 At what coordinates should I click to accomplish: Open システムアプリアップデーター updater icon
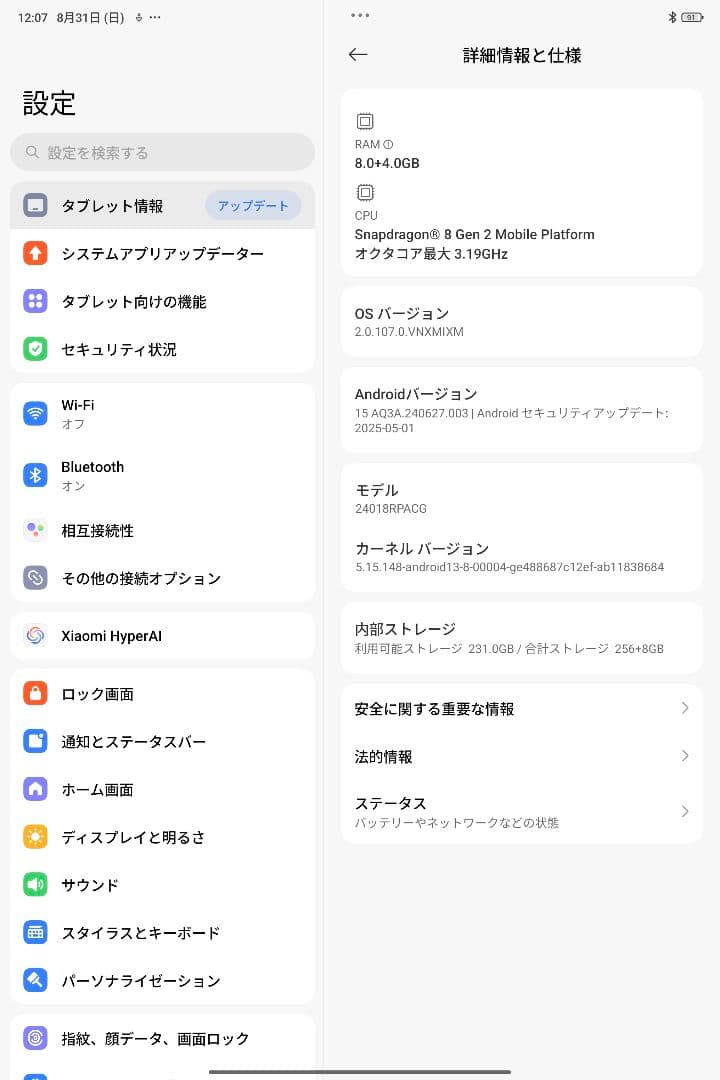click(x=36, y=254)
